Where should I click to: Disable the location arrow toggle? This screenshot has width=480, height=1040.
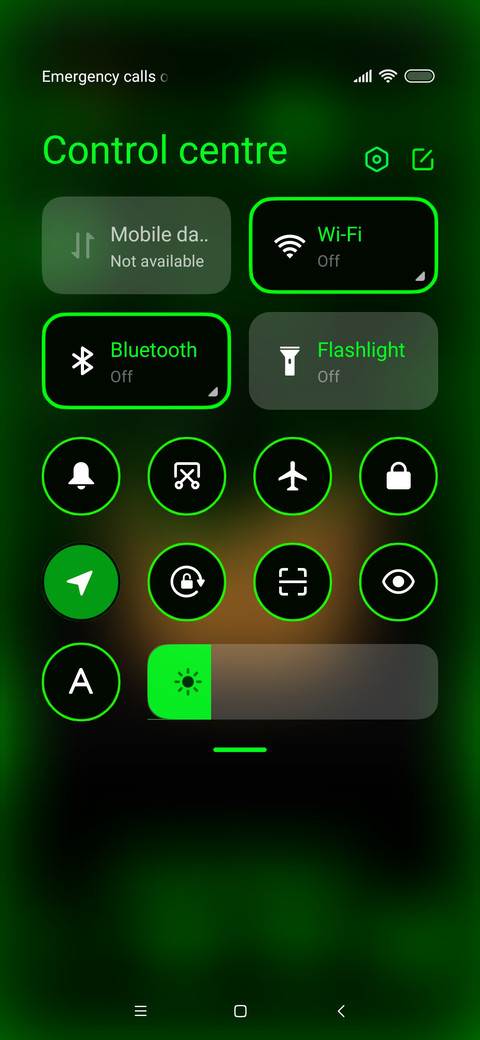click(81, 582)
